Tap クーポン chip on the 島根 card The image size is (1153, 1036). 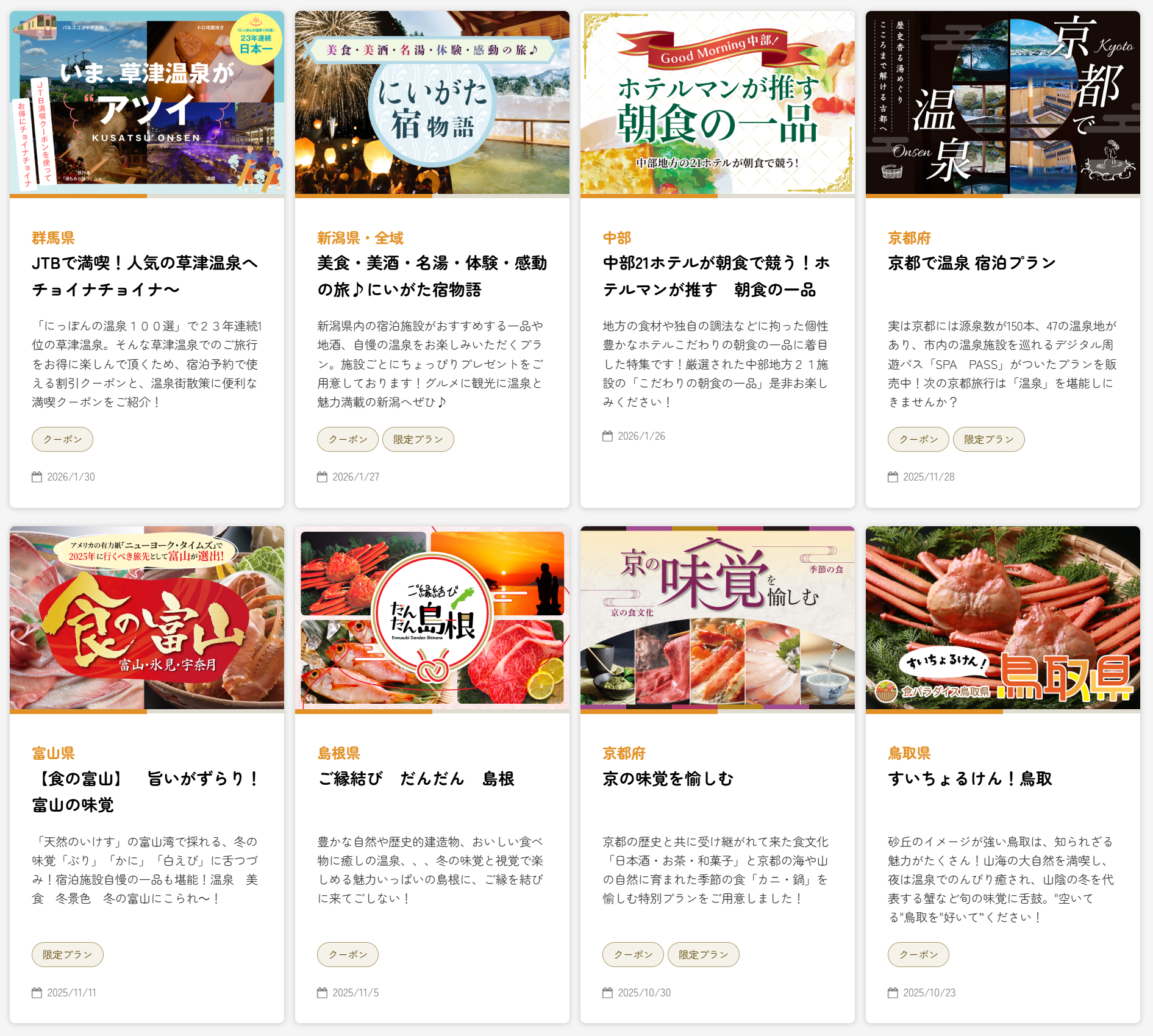coord(348,955)
